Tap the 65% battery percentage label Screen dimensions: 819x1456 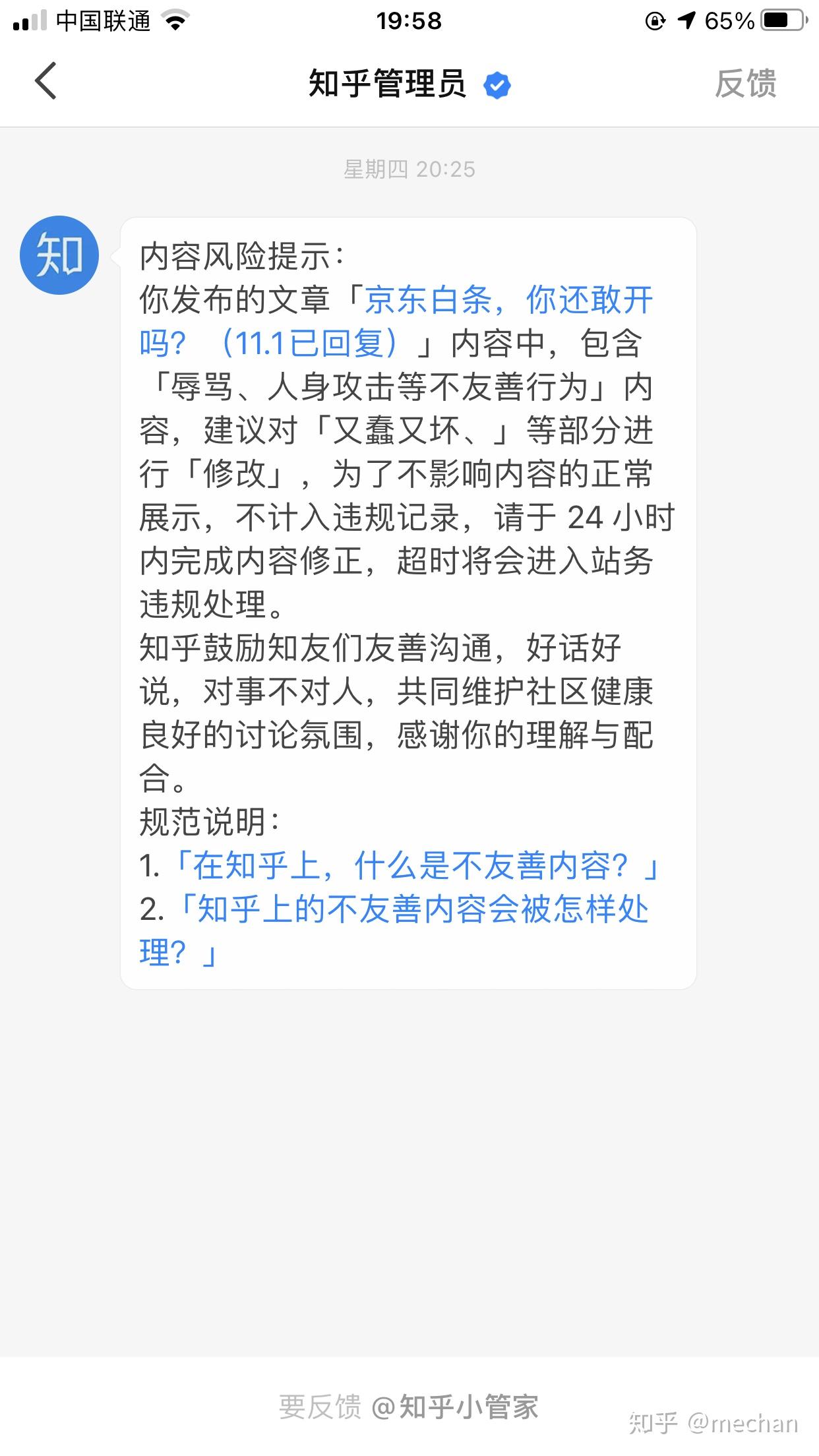[x=729, y=20]
